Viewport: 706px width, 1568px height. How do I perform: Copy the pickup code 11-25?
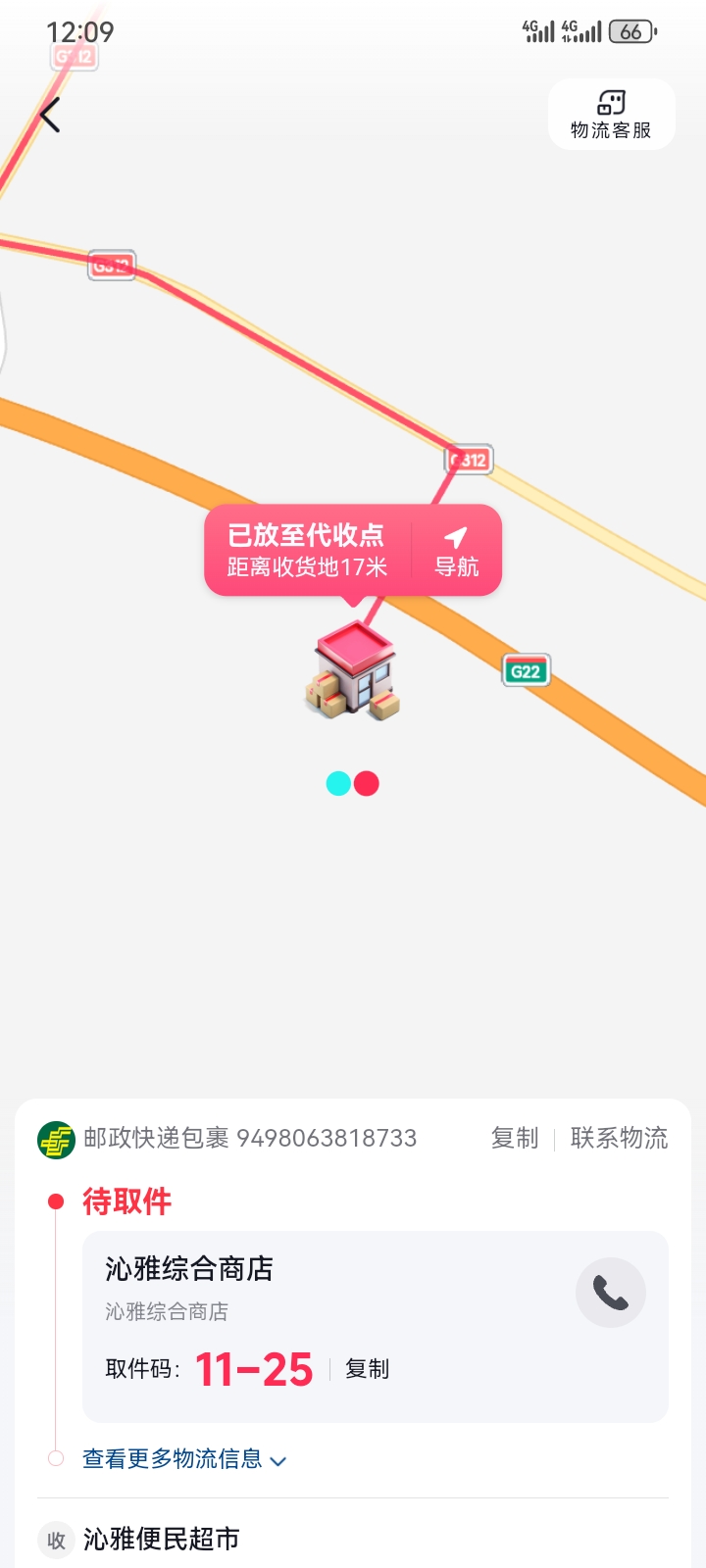[368, 1369]
